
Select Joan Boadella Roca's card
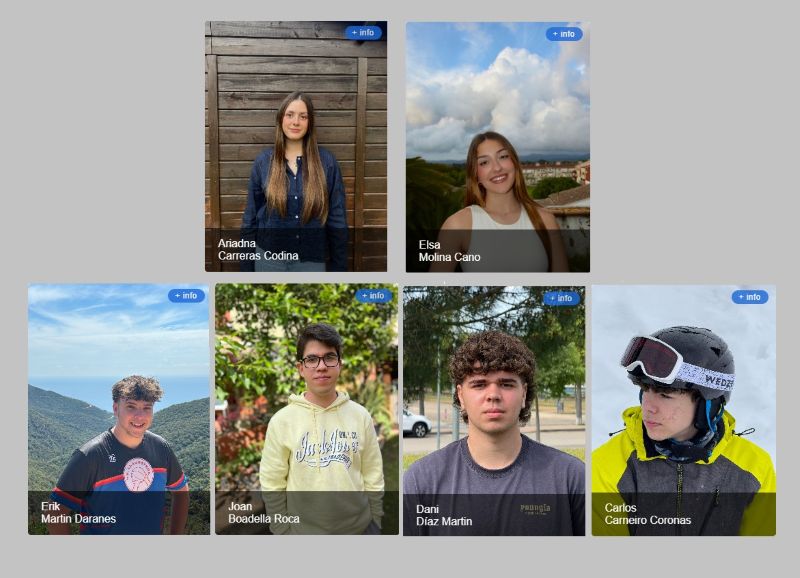(x=307, y=410)
